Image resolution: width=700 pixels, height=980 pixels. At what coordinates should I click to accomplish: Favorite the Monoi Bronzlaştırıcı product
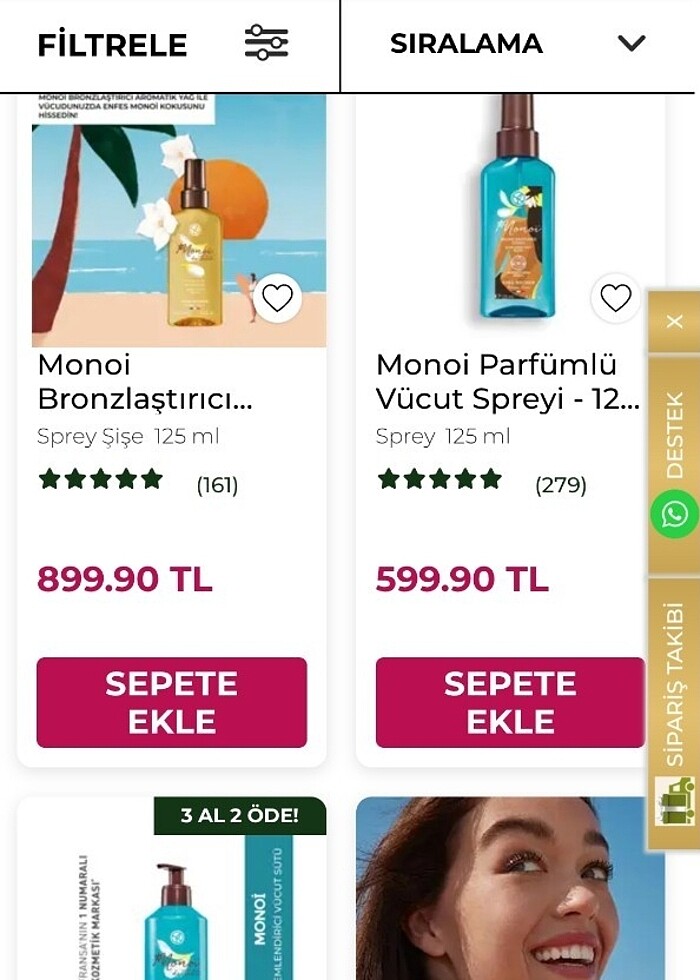(277, 297)
